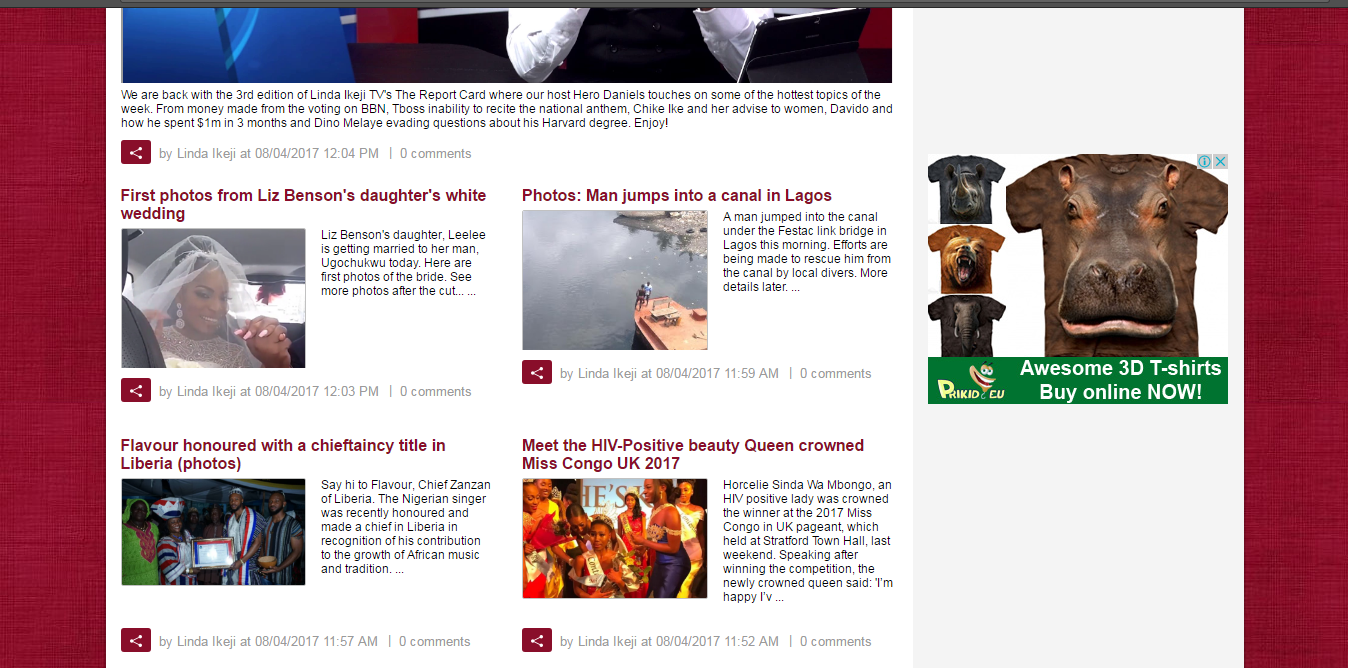Open comments on the Report Card post
Viewport: 1348px width, 668px height.
435,153
